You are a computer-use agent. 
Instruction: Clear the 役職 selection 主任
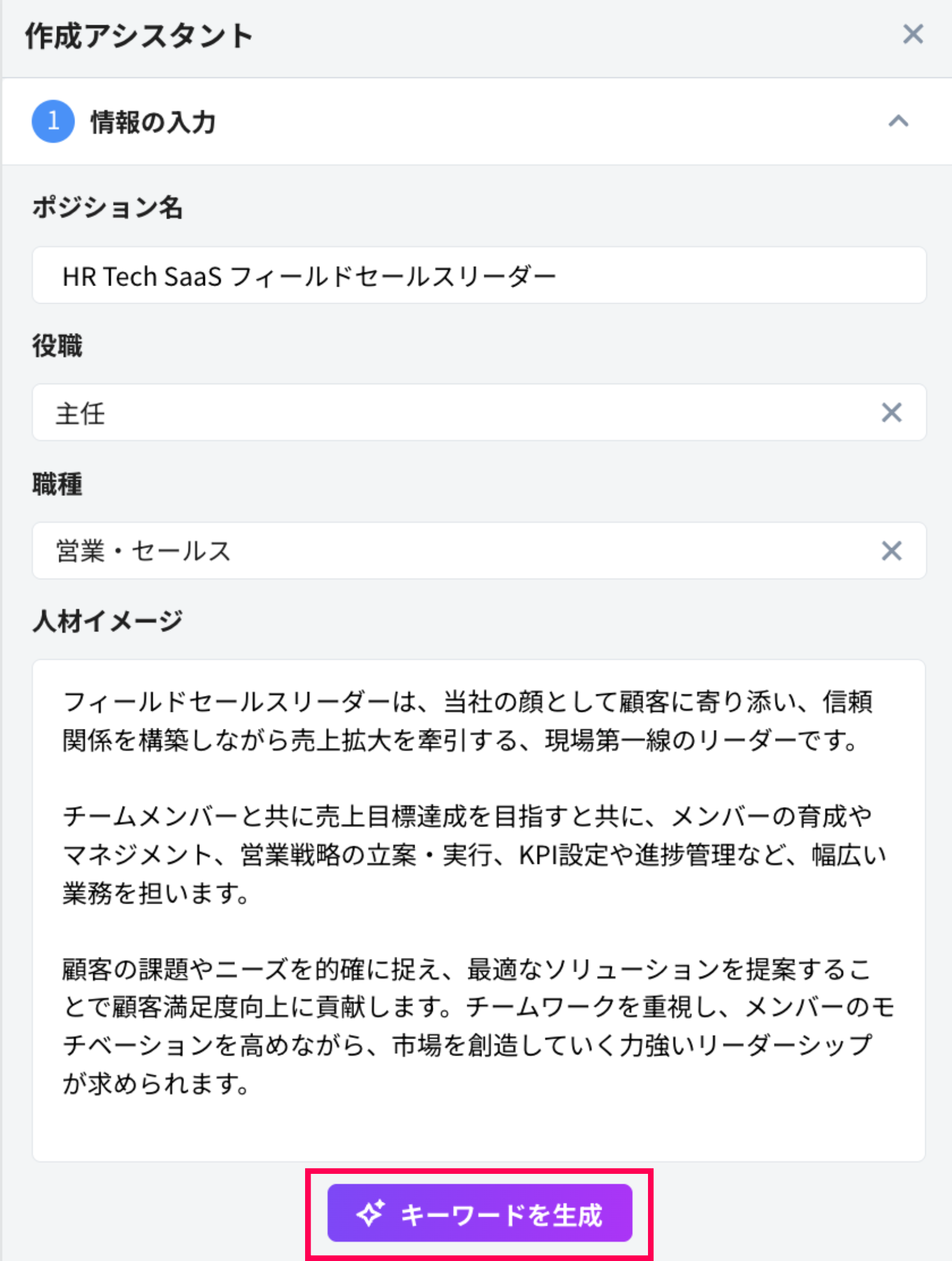point(891,413)
